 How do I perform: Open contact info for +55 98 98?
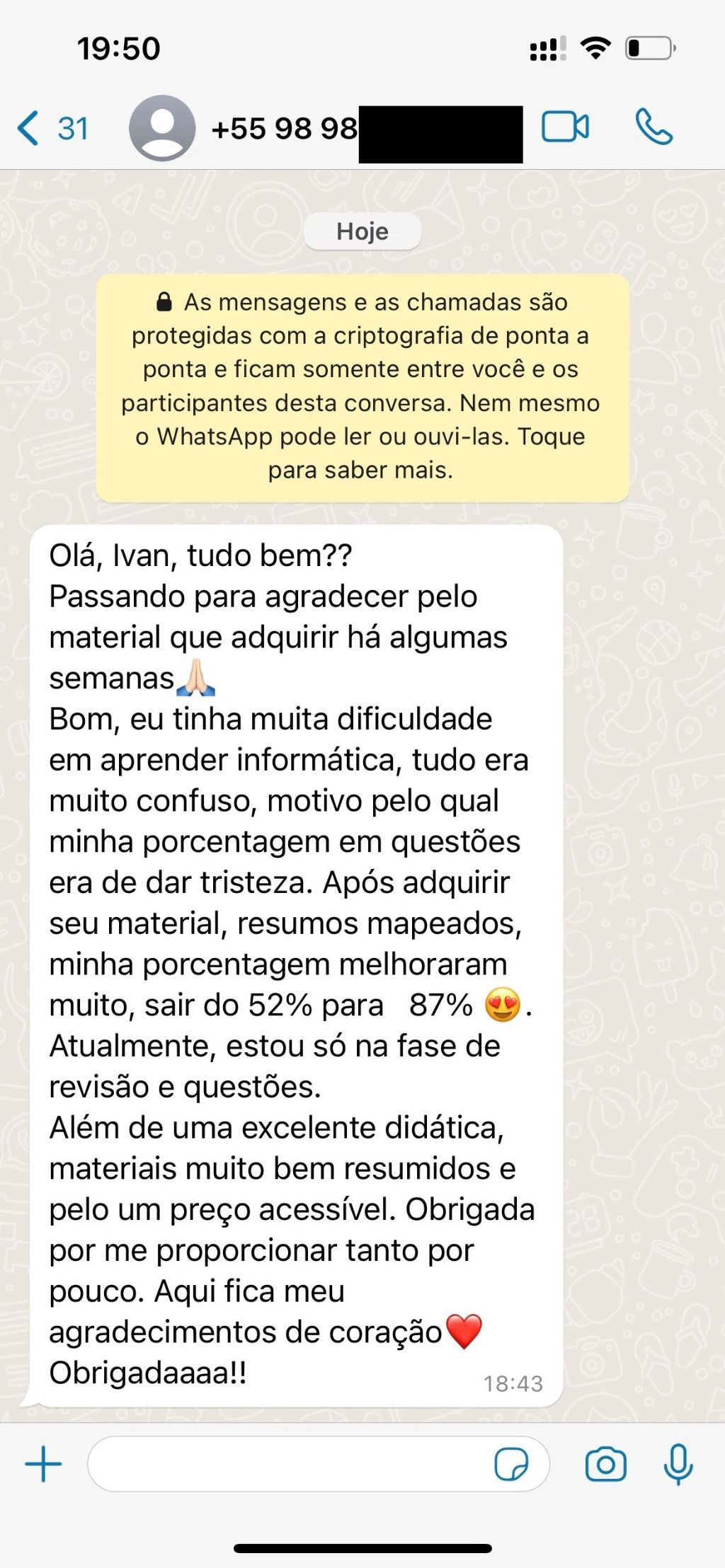[x=285, y=129]
